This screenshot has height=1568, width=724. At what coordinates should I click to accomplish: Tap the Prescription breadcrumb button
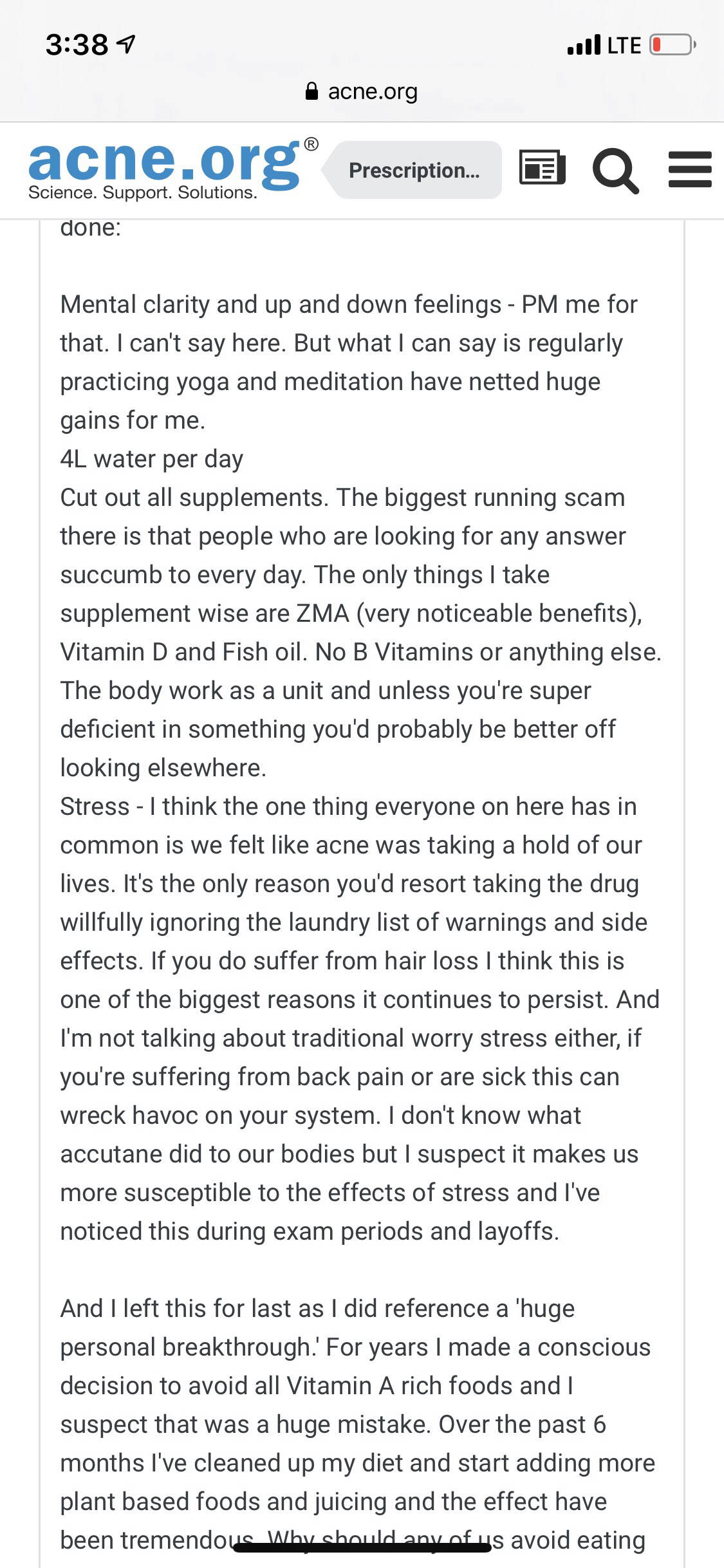[x=412, y=170]
